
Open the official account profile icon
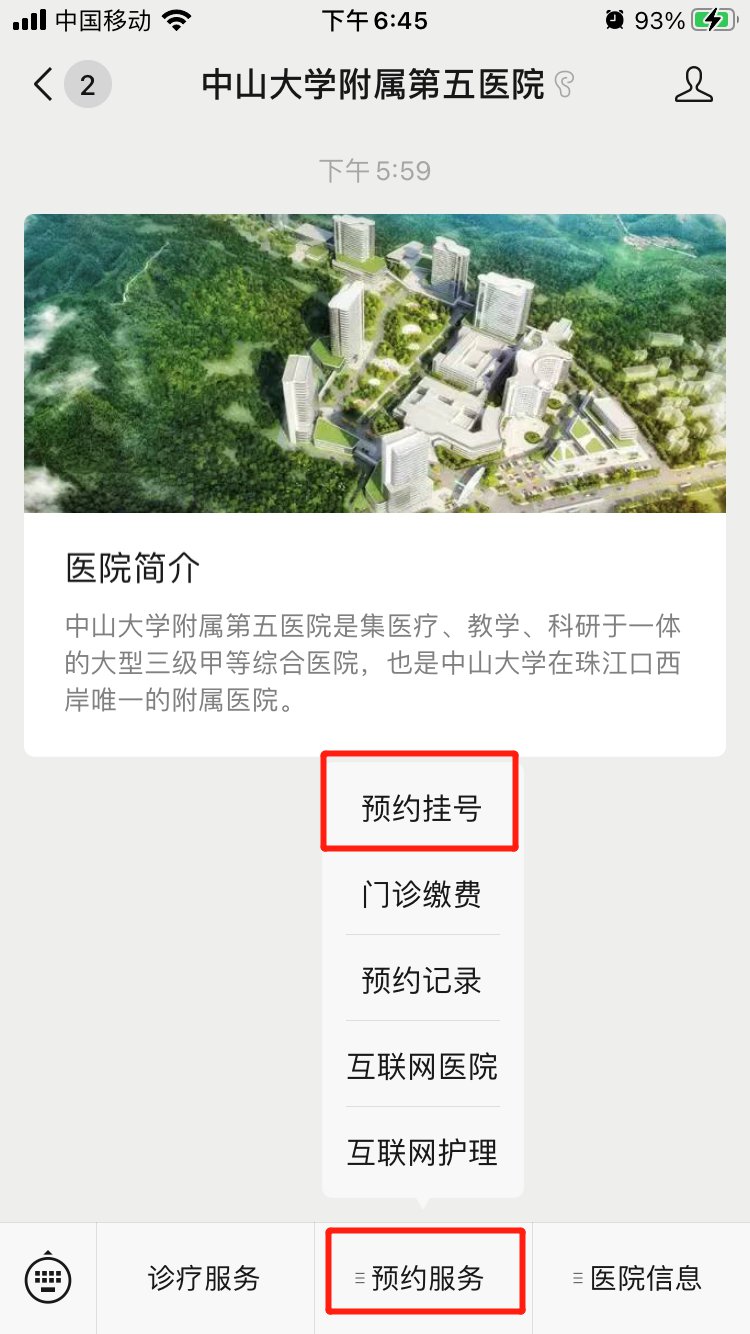[x=693, y=85]
